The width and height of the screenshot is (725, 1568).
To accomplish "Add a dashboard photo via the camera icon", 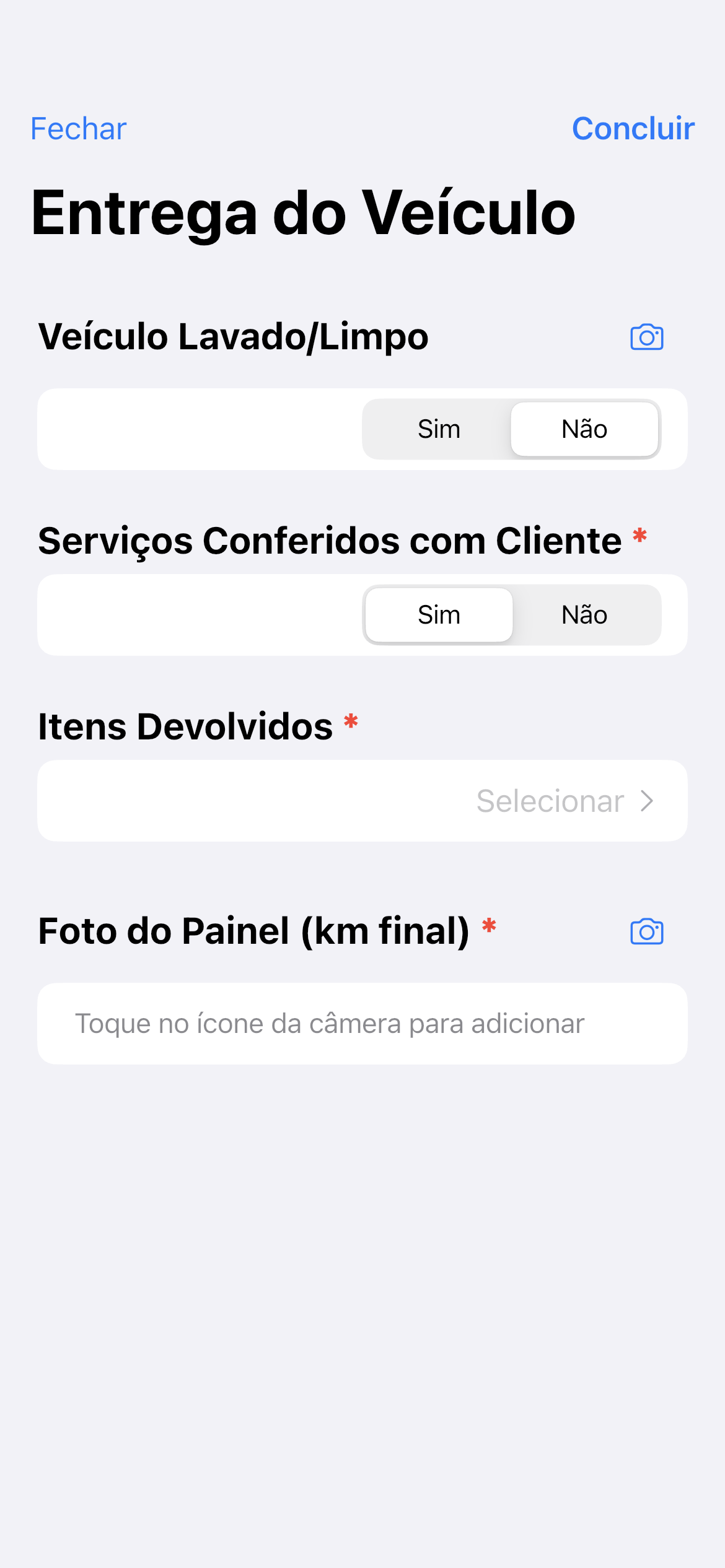I will (x=646, y=931).
